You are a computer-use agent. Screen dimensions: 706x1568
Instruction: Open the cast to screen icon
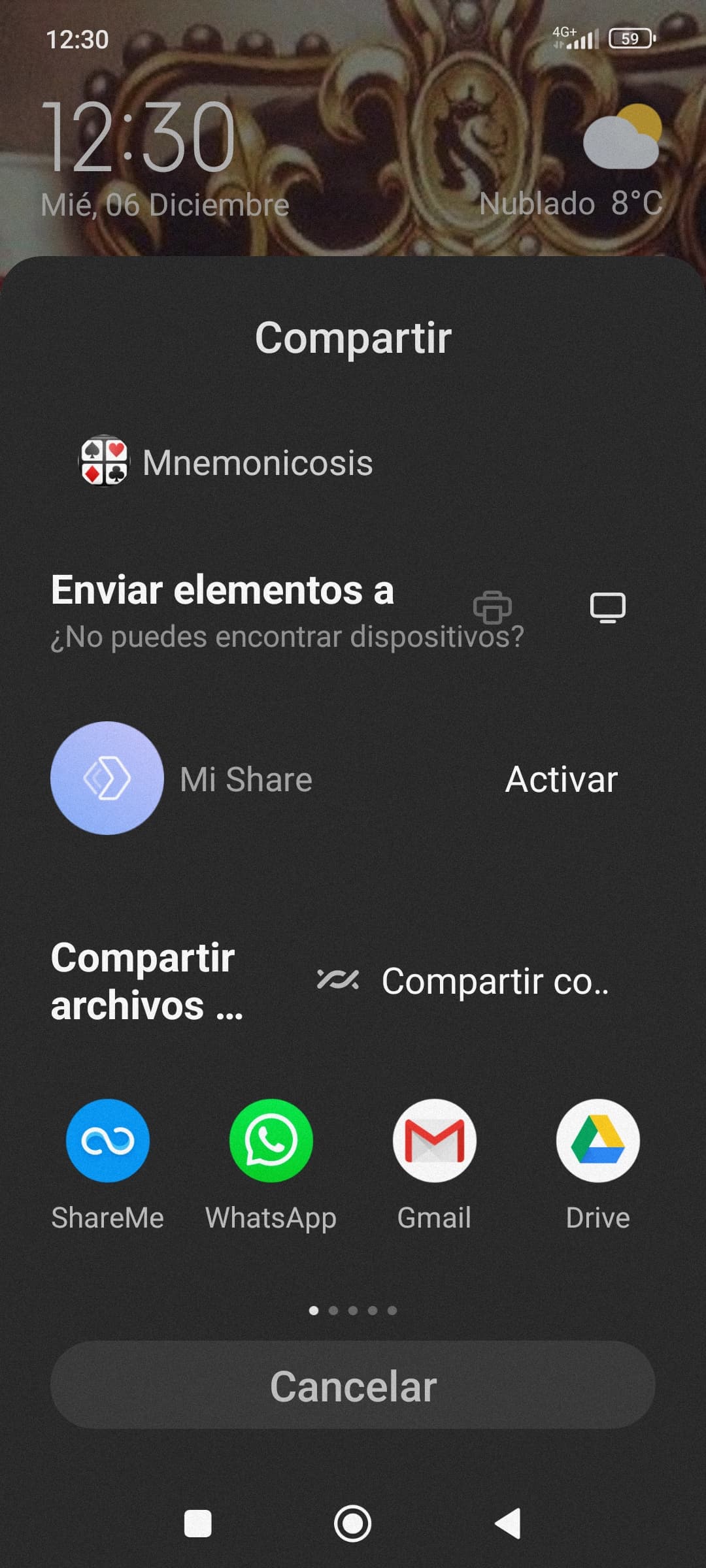click(x=607, y=607)
